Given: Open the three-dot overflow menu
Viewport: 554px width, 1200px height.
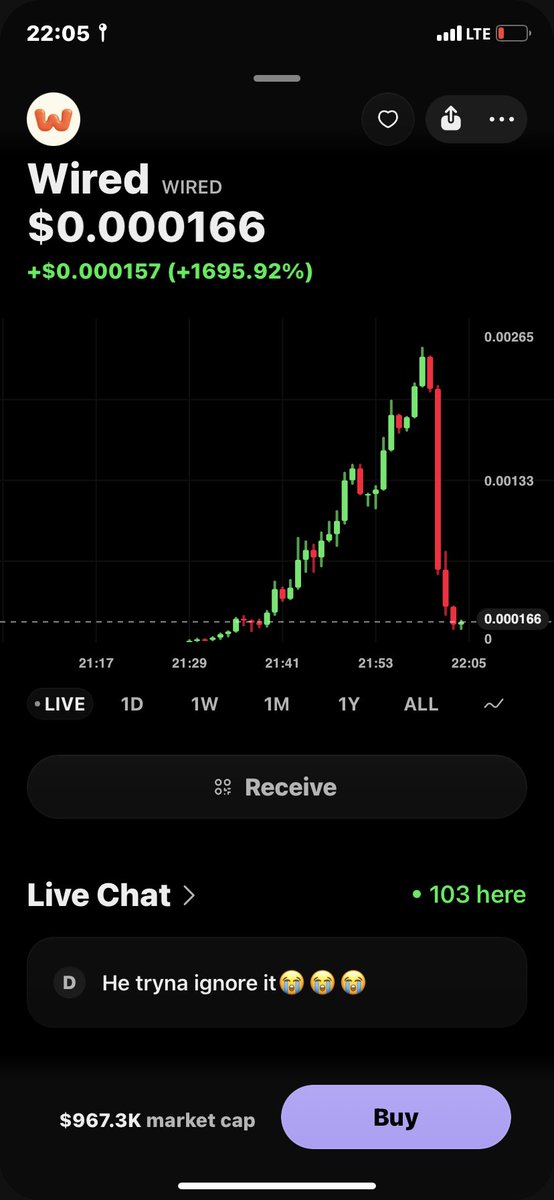Looking at the screenshot, I should coord(501,120).
